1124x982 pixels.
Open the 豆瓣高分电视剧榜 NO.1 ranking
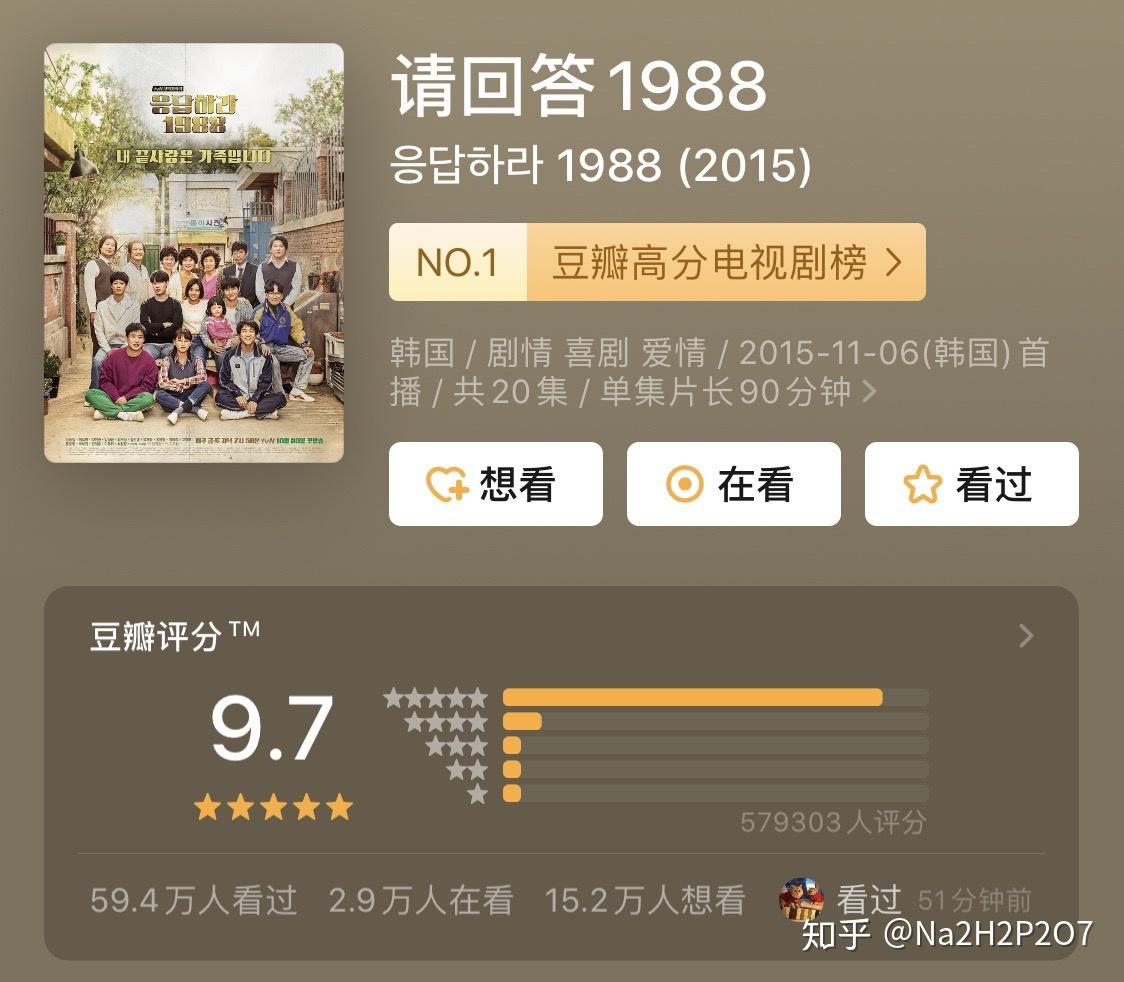pos(657,262)
